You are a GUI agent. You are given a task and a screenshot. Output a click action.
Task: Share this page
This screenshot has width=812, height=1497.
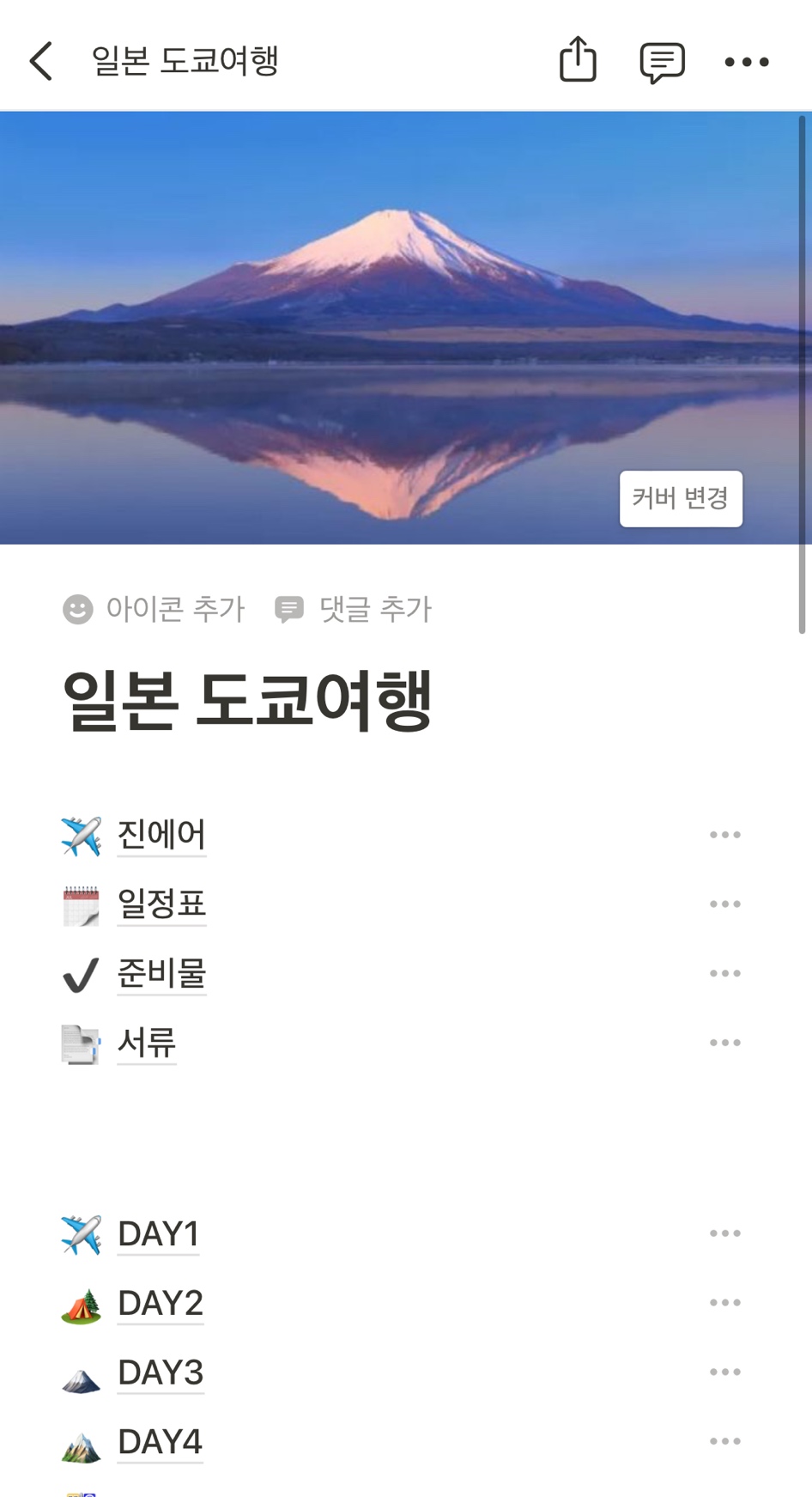coord(578,60)
